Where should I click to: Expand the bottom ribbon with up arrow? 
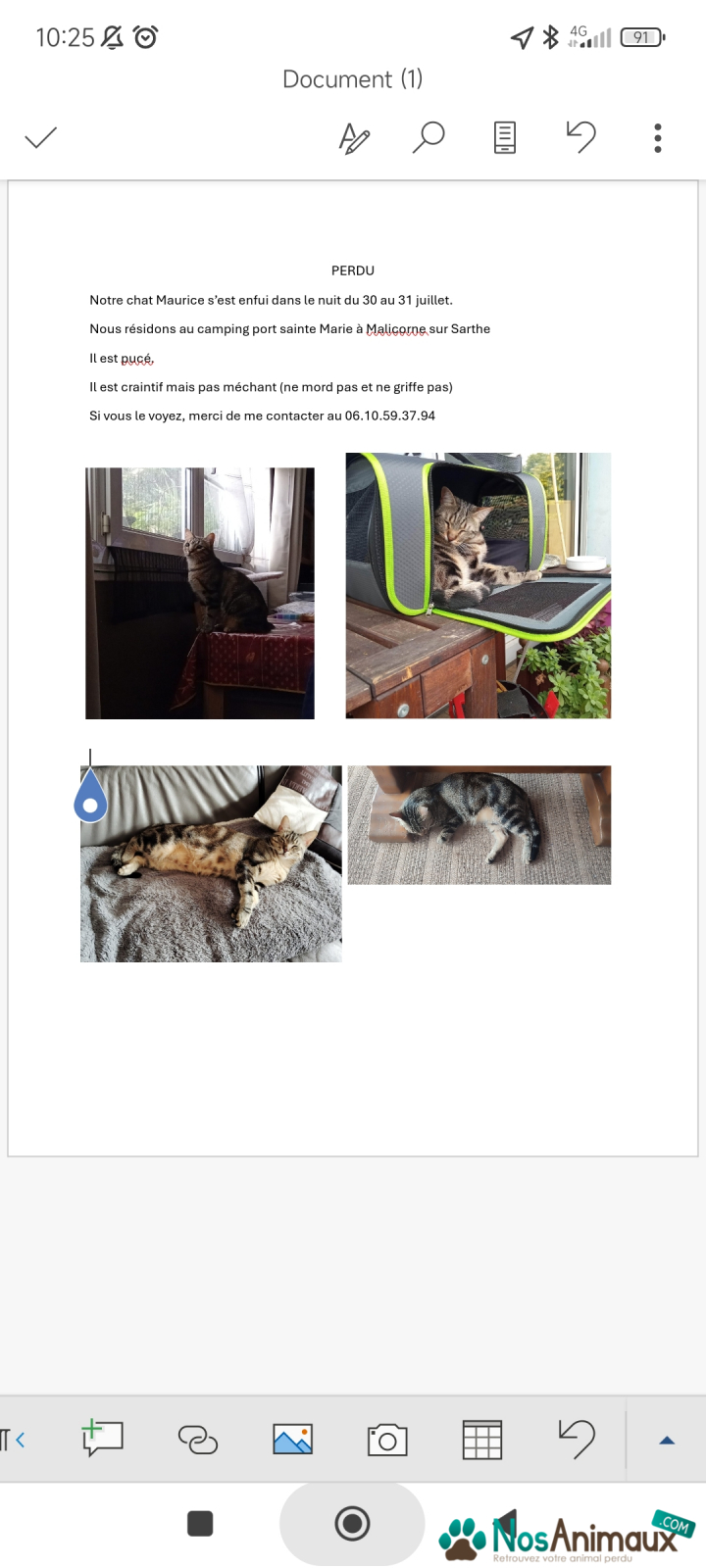point(667,1440)
